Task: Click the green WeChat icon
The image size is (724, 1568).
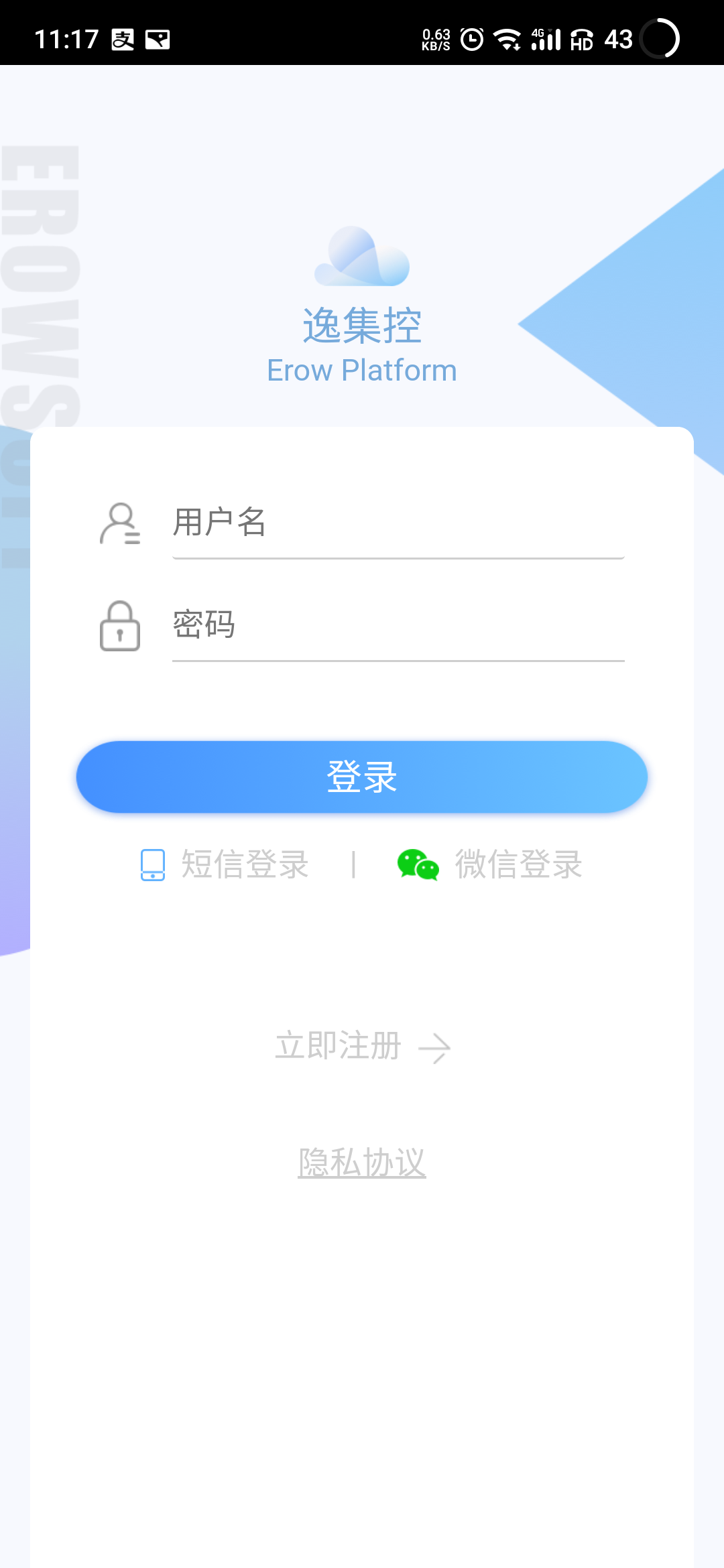Action: point(417,866)
